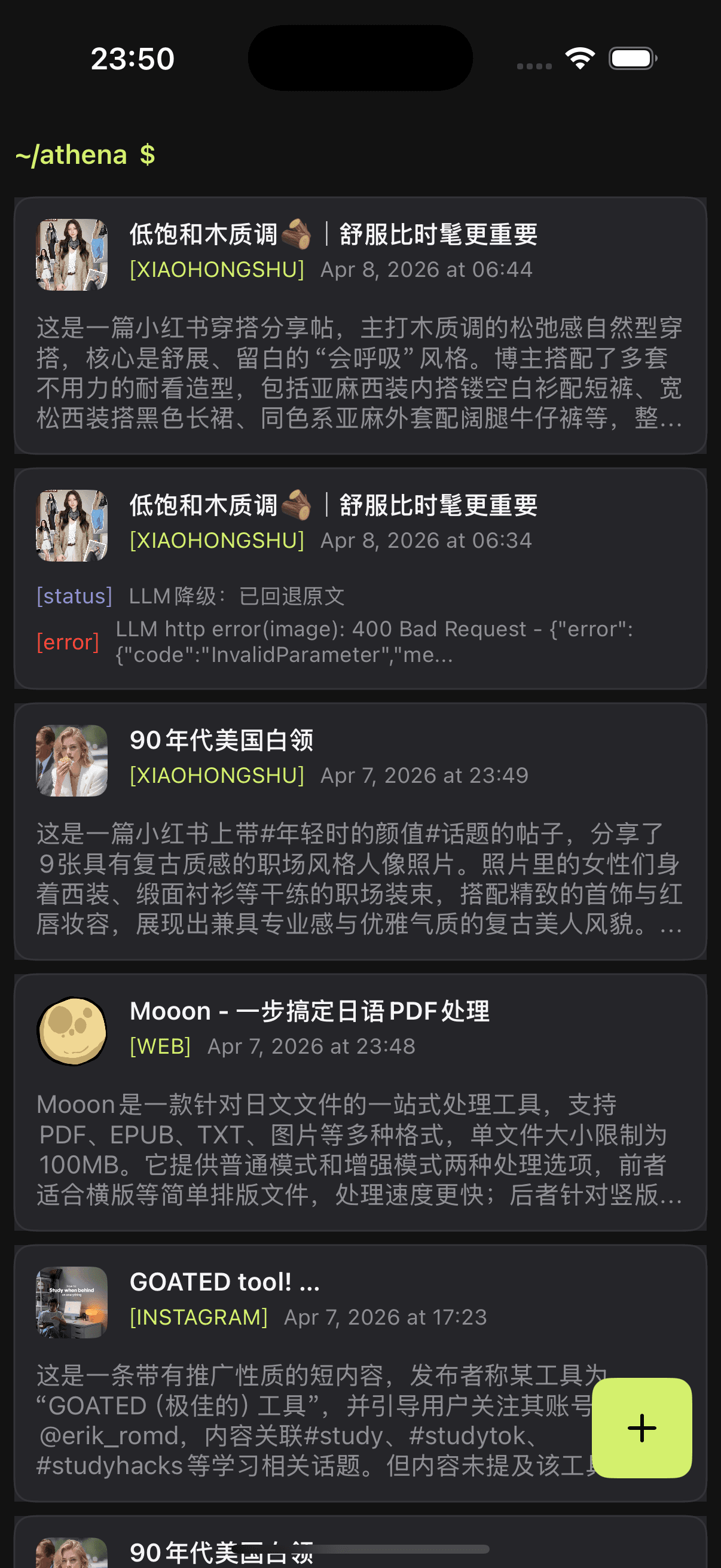Open the 低饱和木质调 card dated 06:44
The image size is (721, 1568).
coord(359,325)
